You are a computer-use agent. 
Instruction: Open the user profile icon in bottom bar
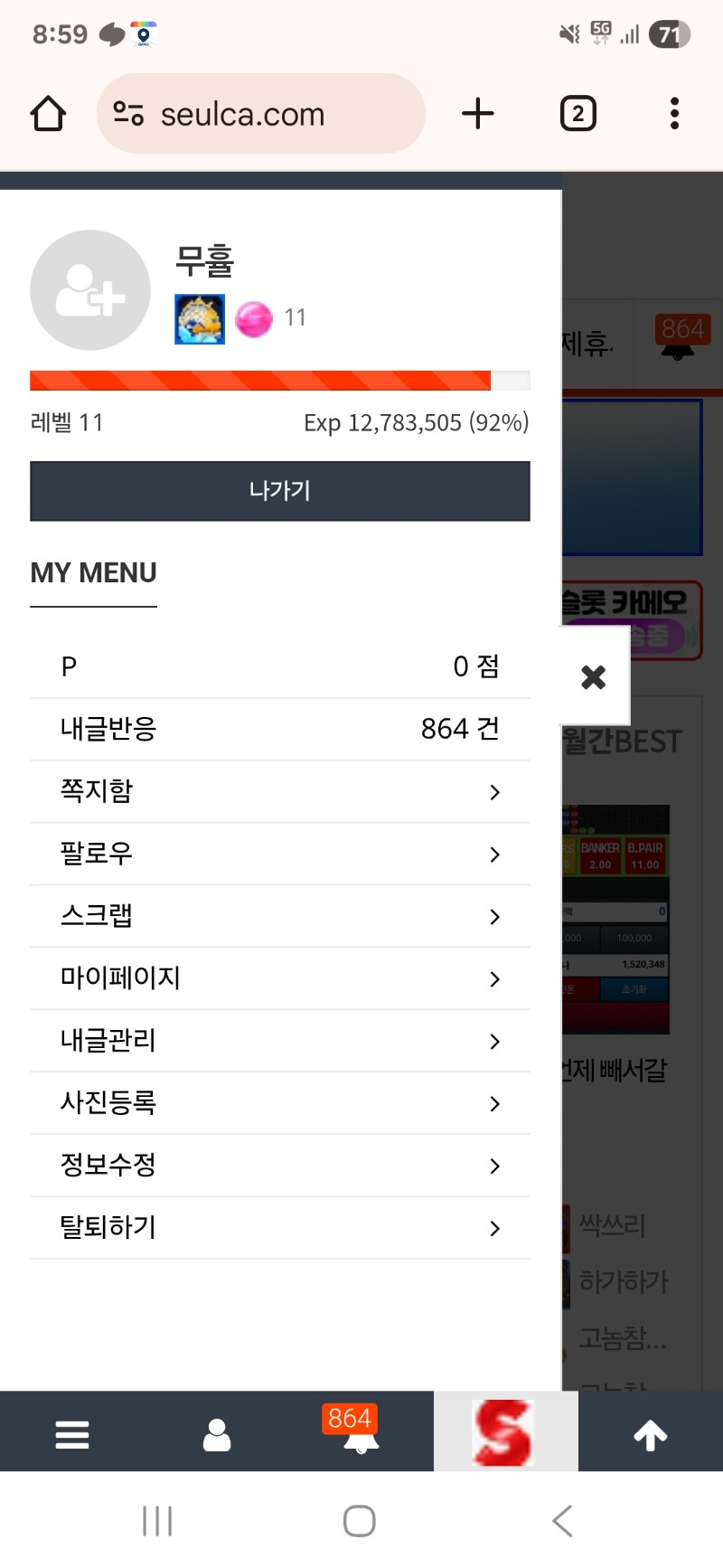217,1434
